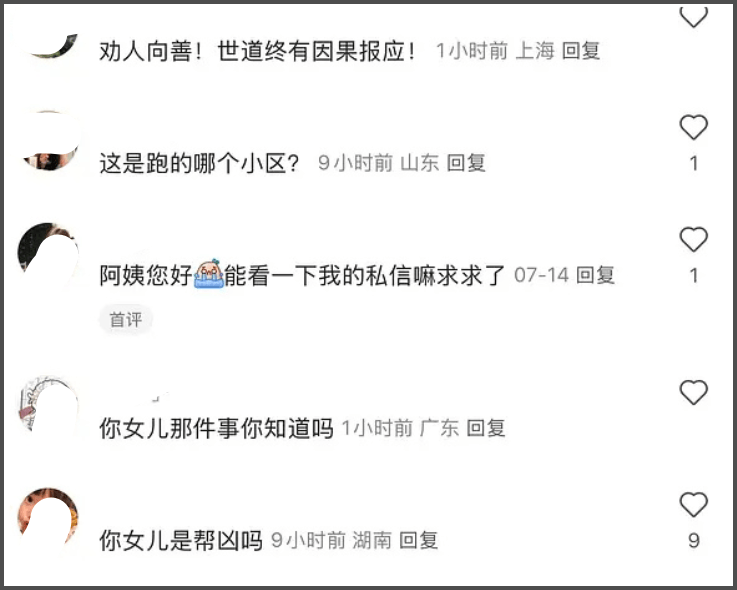737x590 pixels.
Task: Like the comment '这是跑的哪个小区？'
Action: (693, 128)
